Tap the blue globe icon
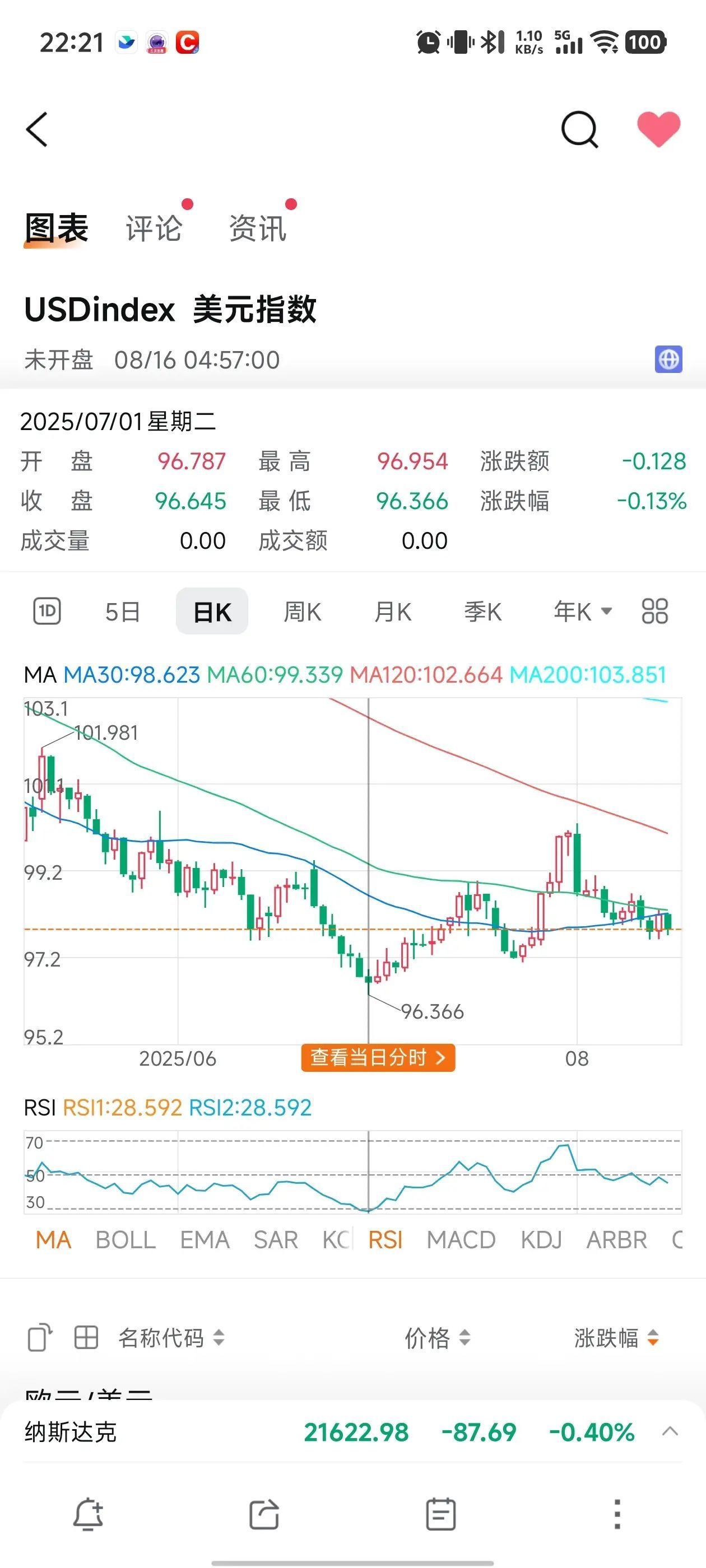Screen dimensions: 706x1568 click(668, 359)
